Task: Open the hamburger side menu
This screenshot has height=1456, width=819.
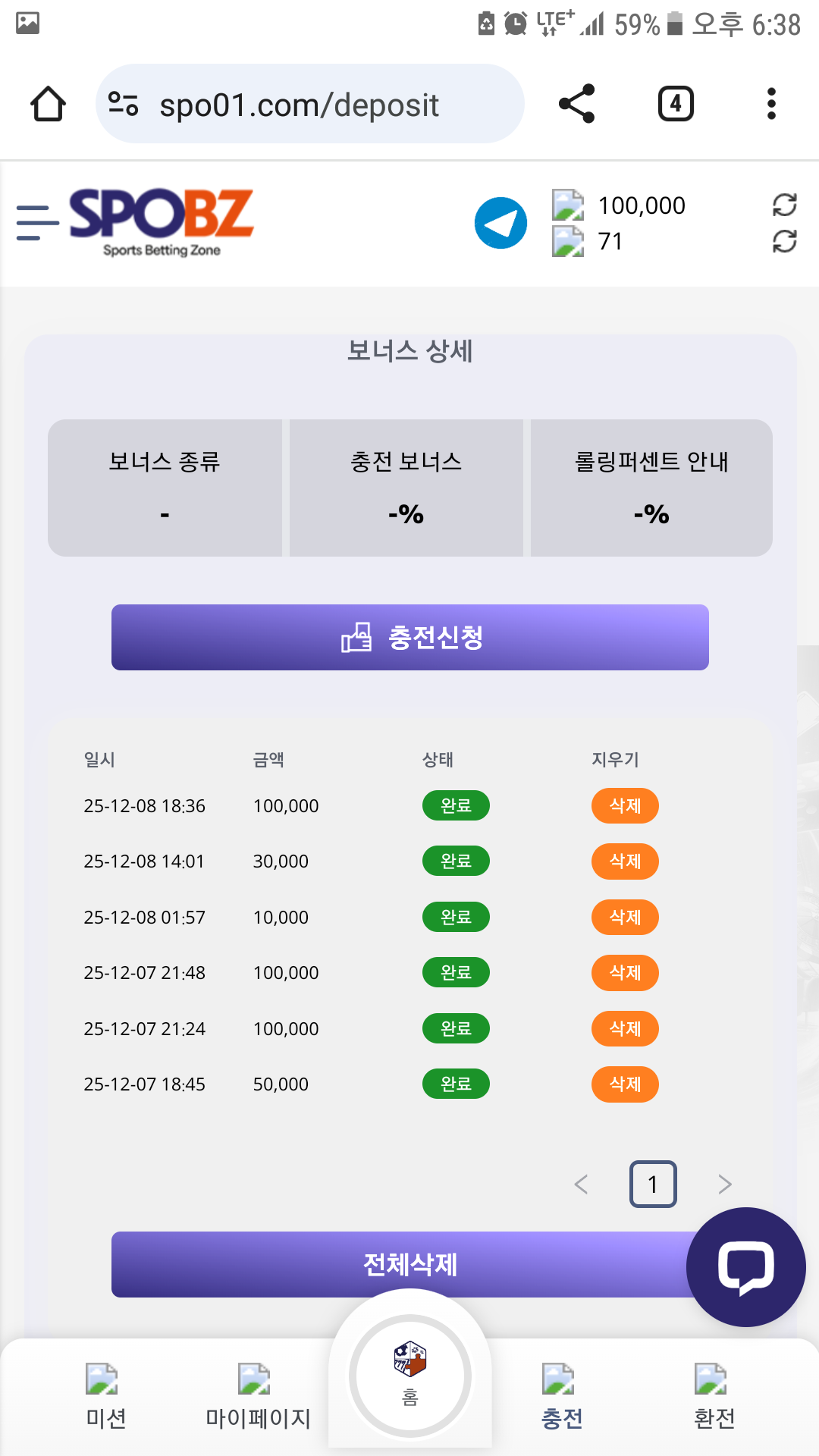Action: tap(37, 222)
